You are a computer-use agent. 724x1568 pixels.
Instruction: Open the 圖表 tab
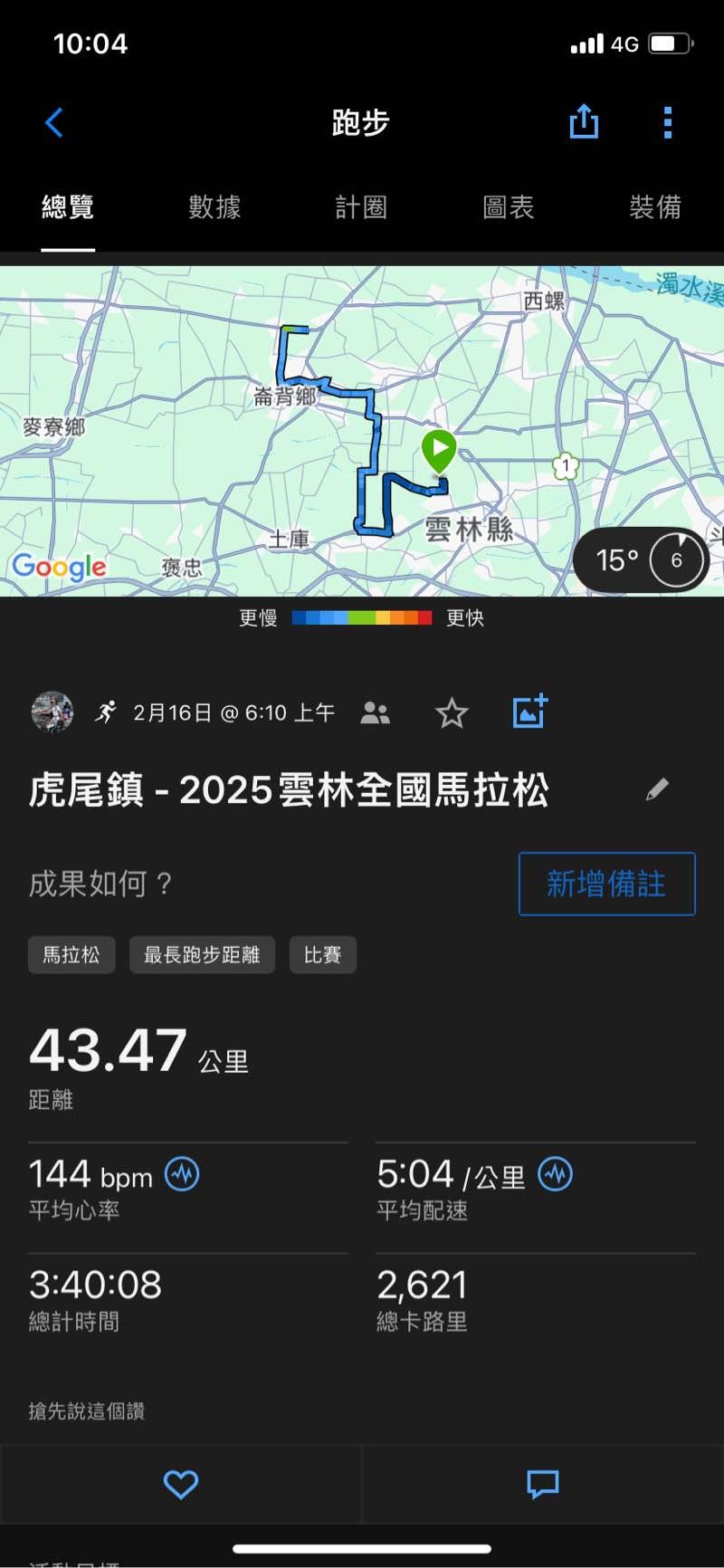pyautogui.click(x=508, y=207)
